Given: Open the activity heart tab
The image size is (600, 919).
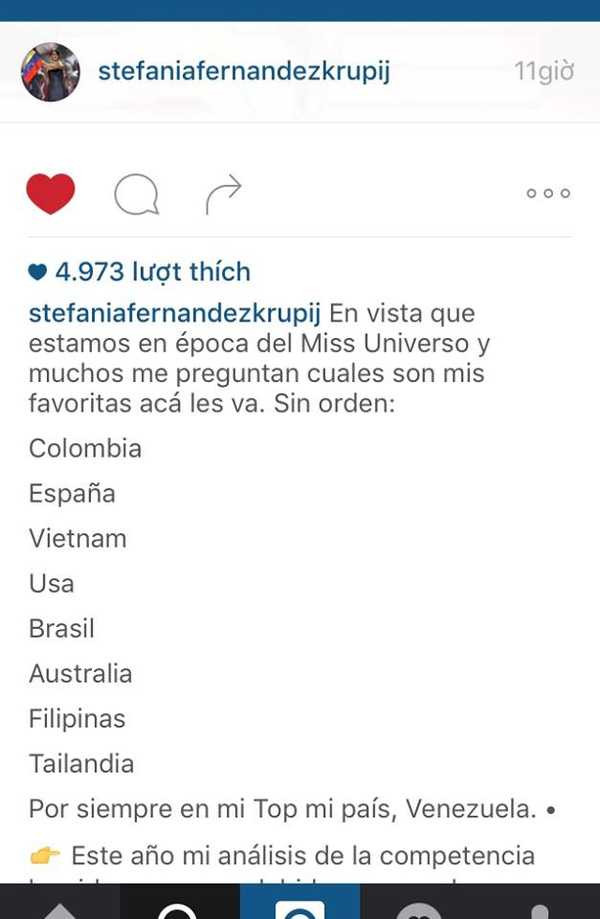Looking at the screenshot, I should click(419, 908).
